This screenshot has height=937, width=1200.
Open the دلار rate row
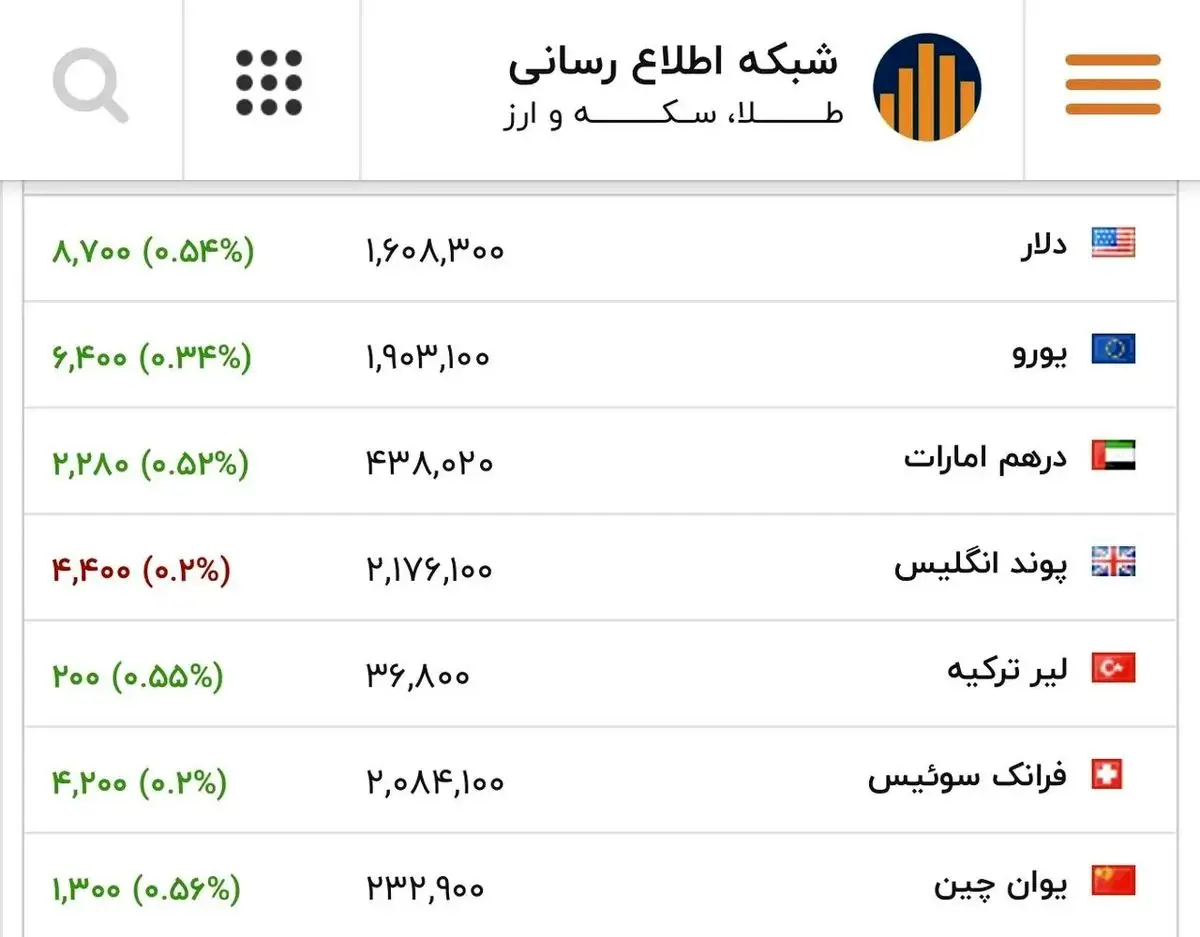(1044, 246)
